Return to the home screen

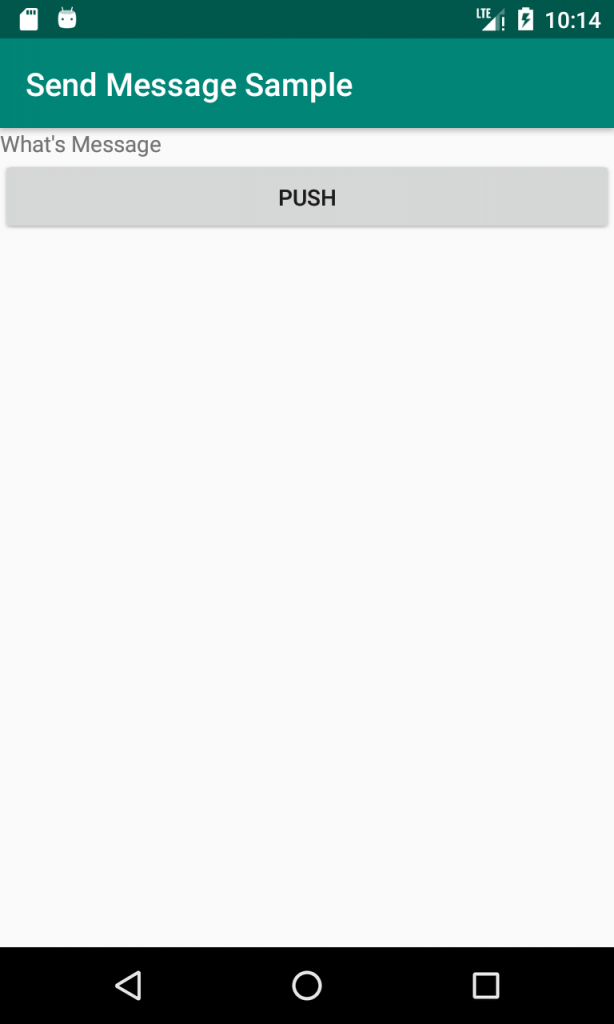tap(307, 986)
